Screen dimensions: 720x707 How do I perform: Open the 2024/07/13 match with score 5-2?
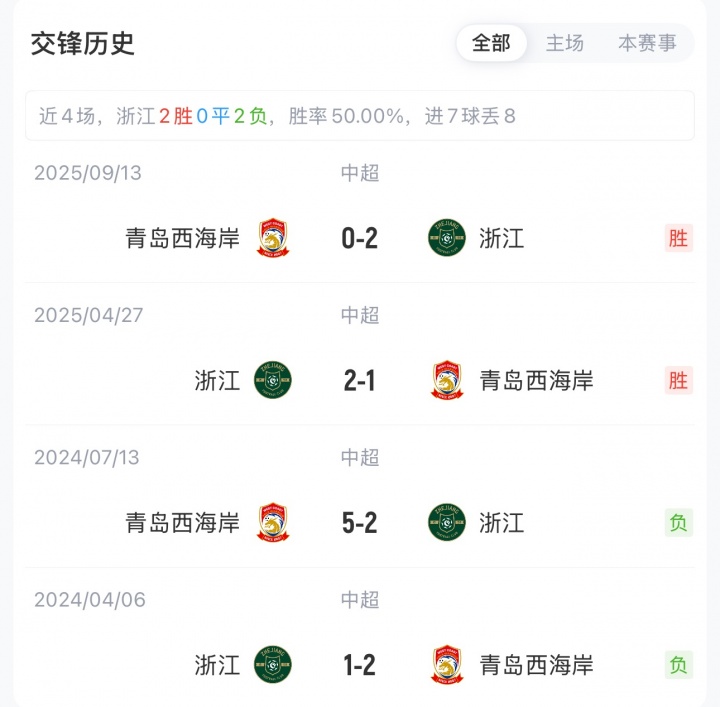point(359,522)
